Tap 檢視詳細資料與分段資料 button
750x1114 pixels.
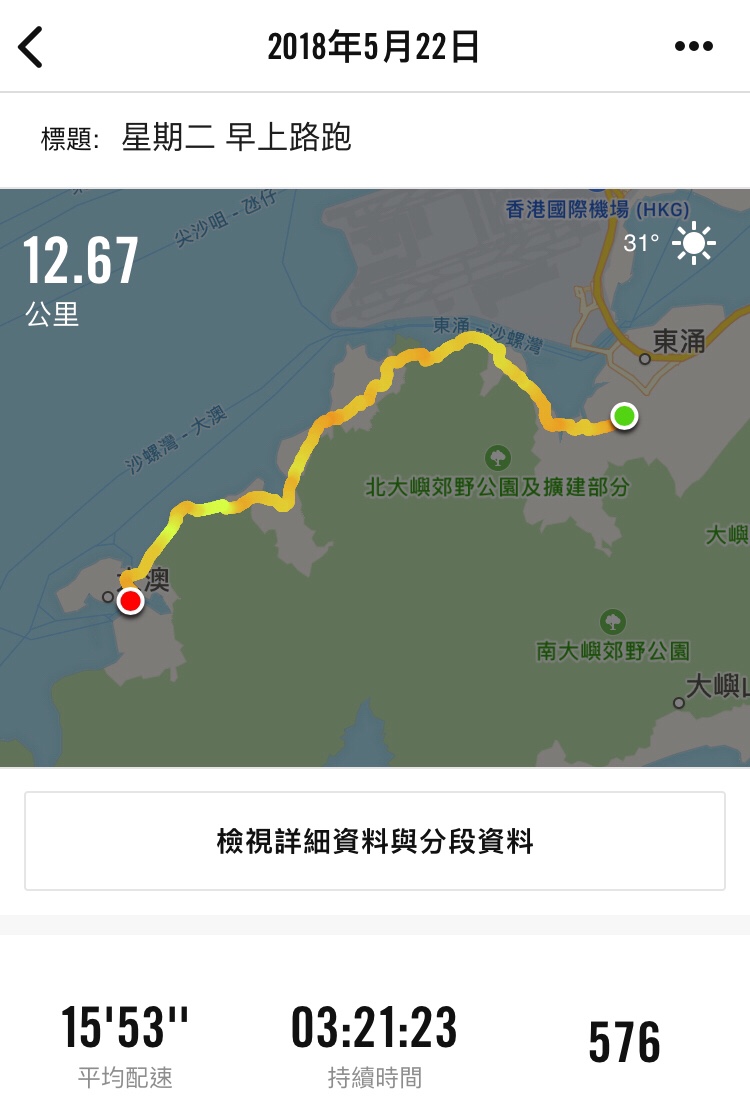375,841
